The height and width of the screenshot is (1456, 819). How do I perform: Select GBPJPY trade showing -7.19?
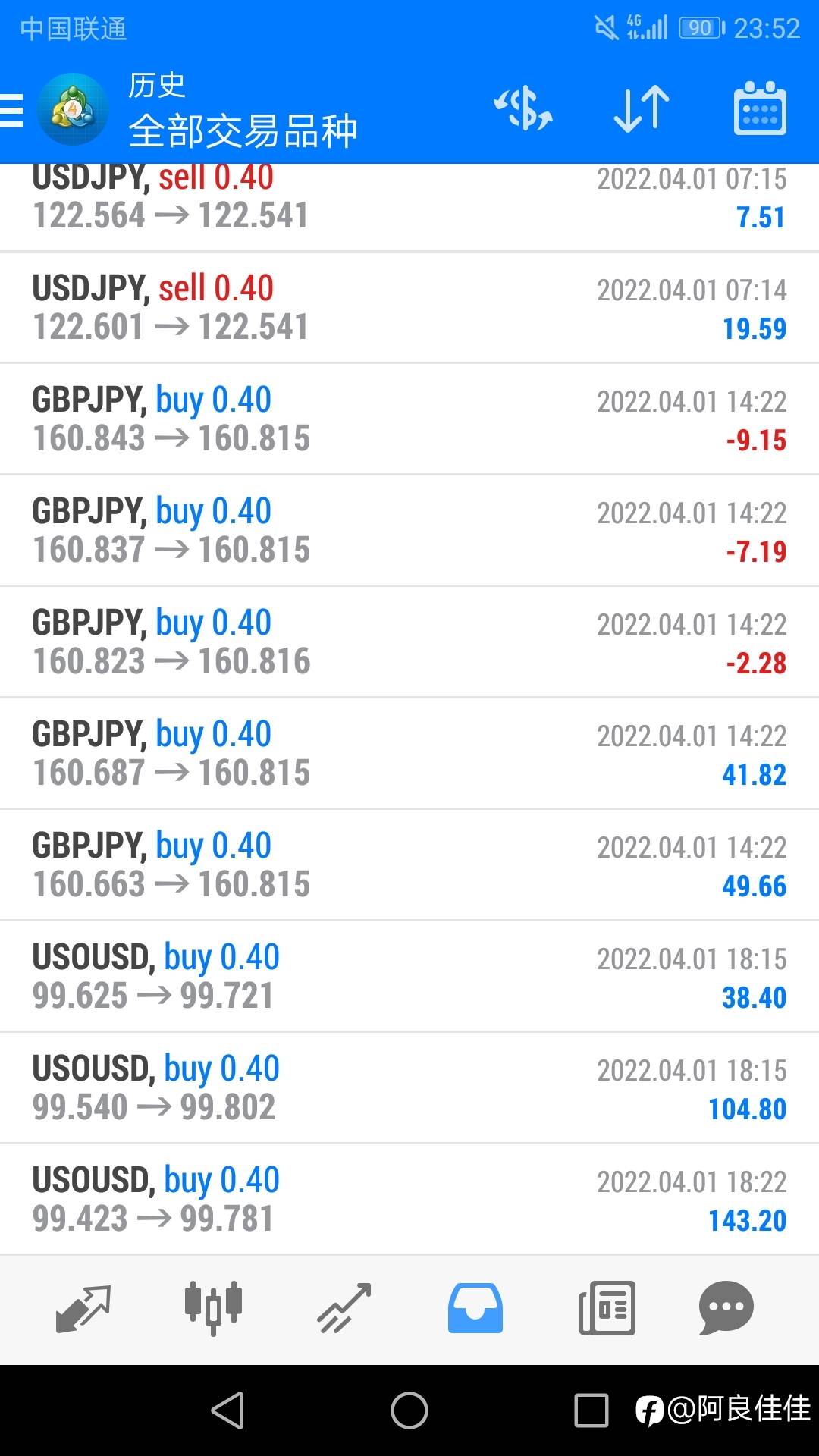409,531
